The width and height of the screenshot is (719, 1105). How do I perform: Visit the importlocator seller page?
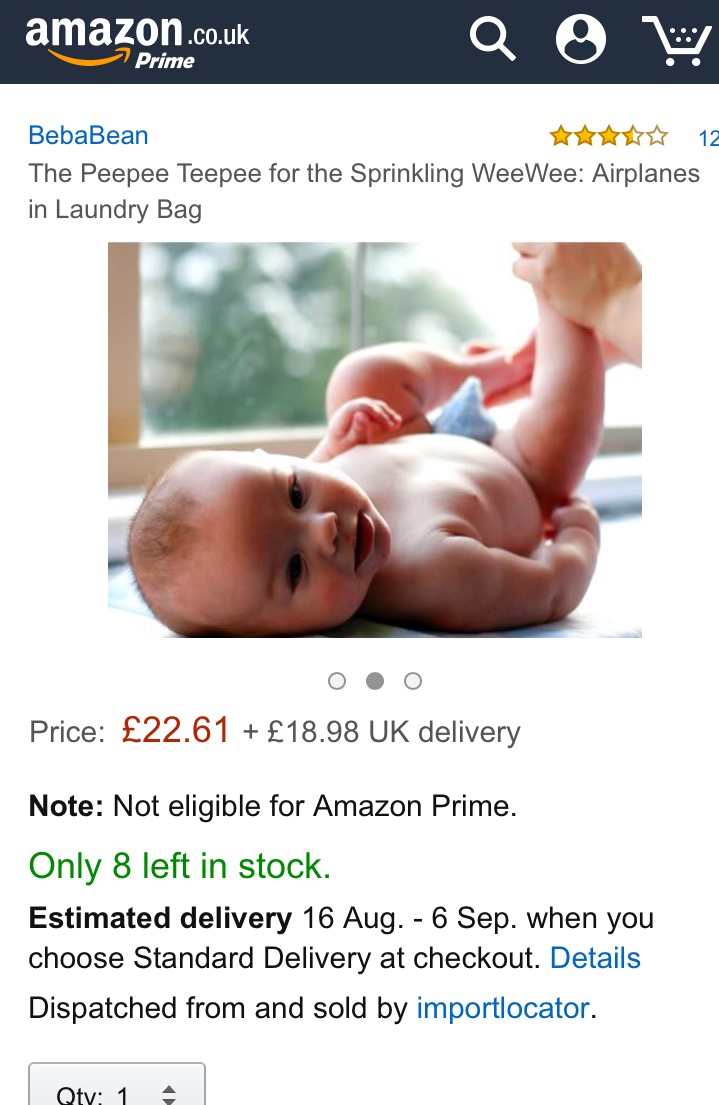point(503,1008)
